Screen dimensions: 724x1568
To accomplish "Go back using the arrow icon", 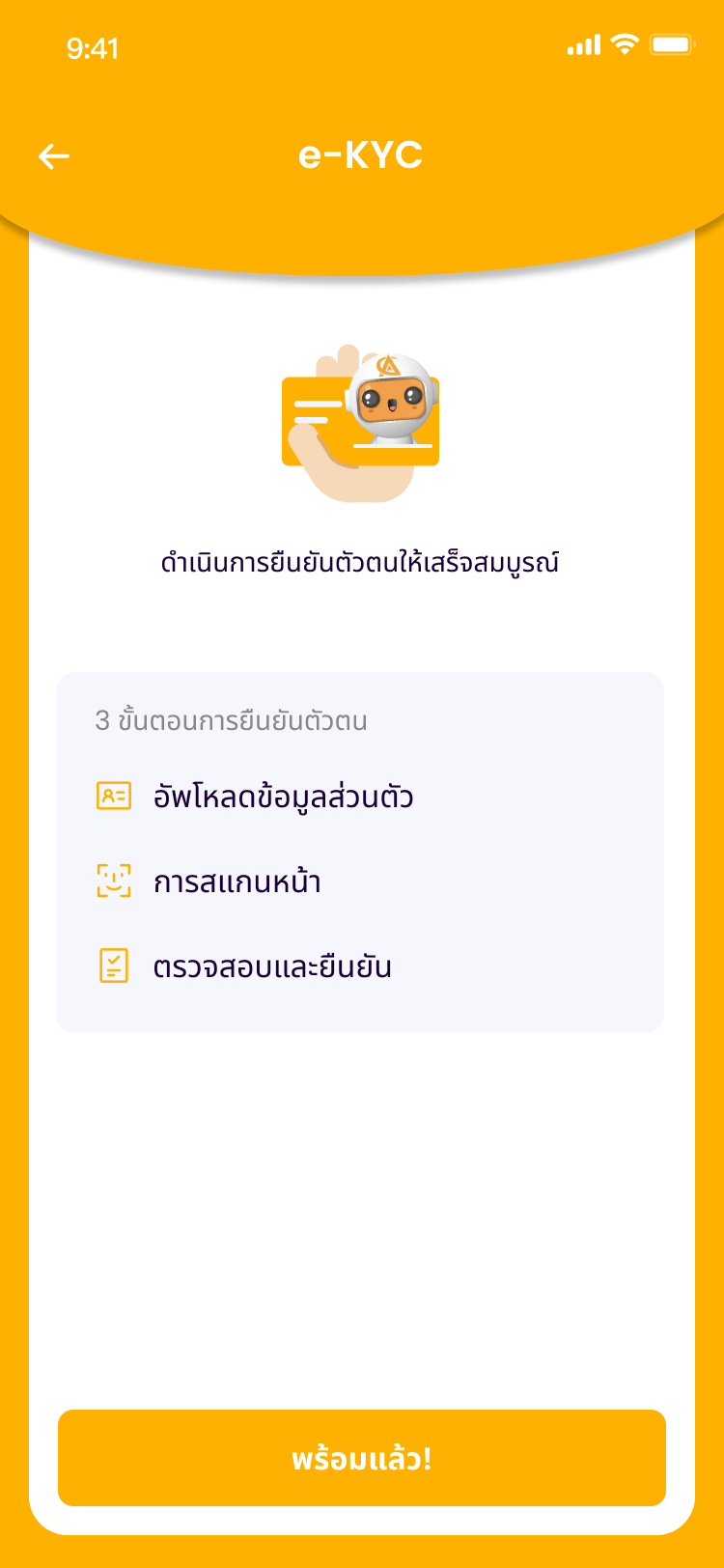I will (54, 156).
